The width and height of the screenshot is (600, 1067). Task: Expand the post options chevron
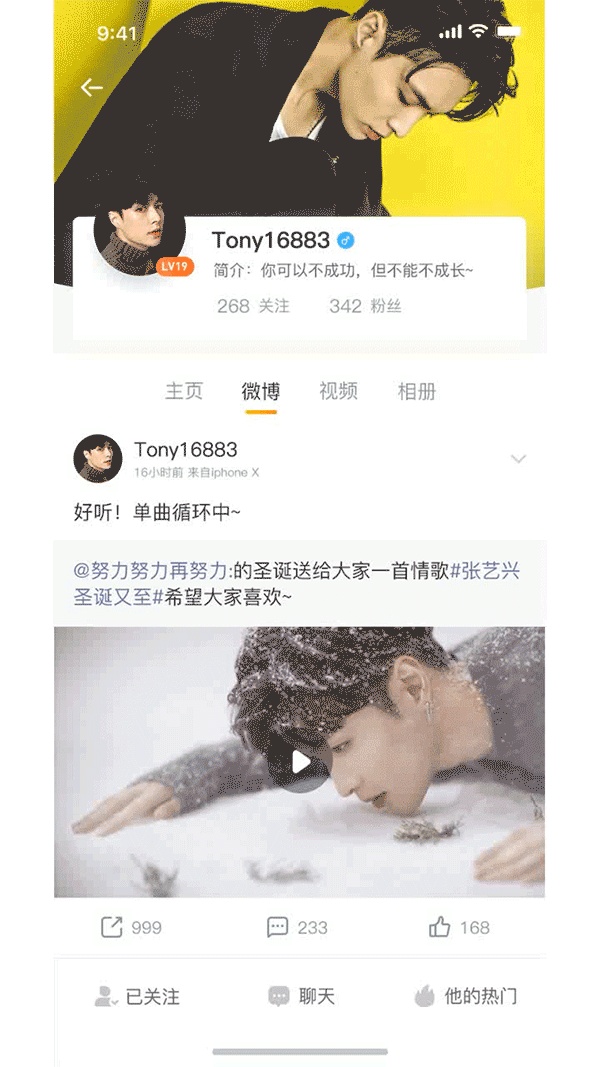click(x=518, y=459)
